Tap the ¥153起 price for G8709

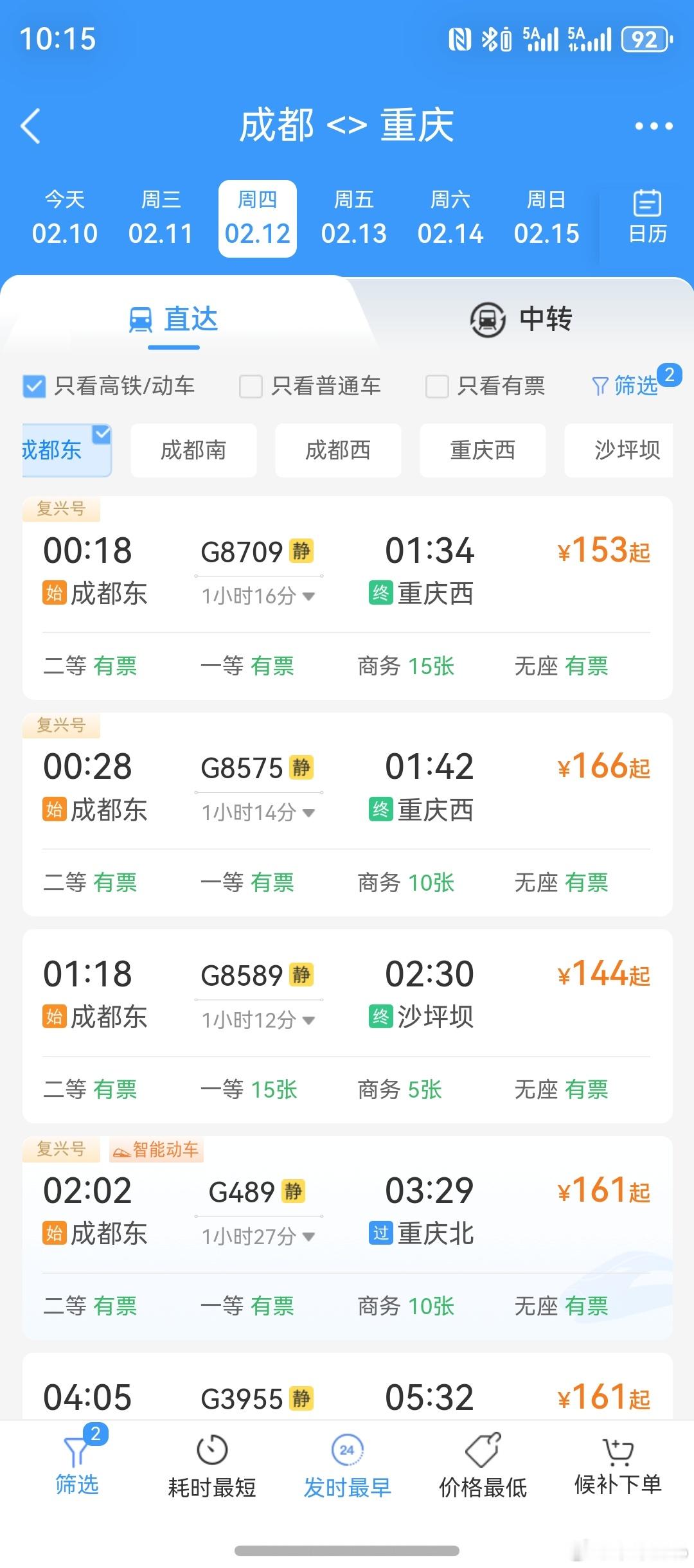point(603,550)
